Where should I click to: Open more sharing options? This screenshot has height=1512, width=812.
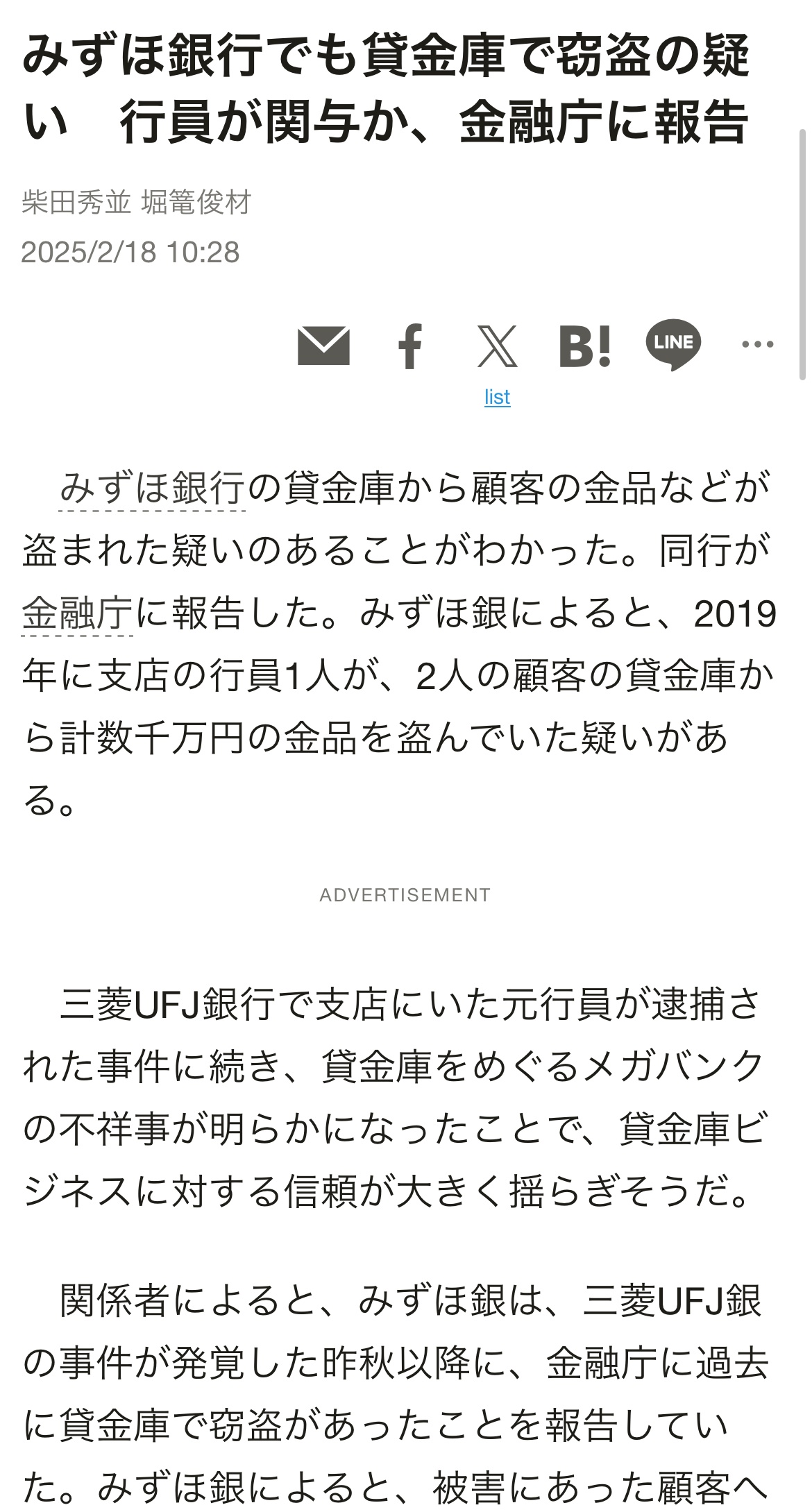point(758,344)
